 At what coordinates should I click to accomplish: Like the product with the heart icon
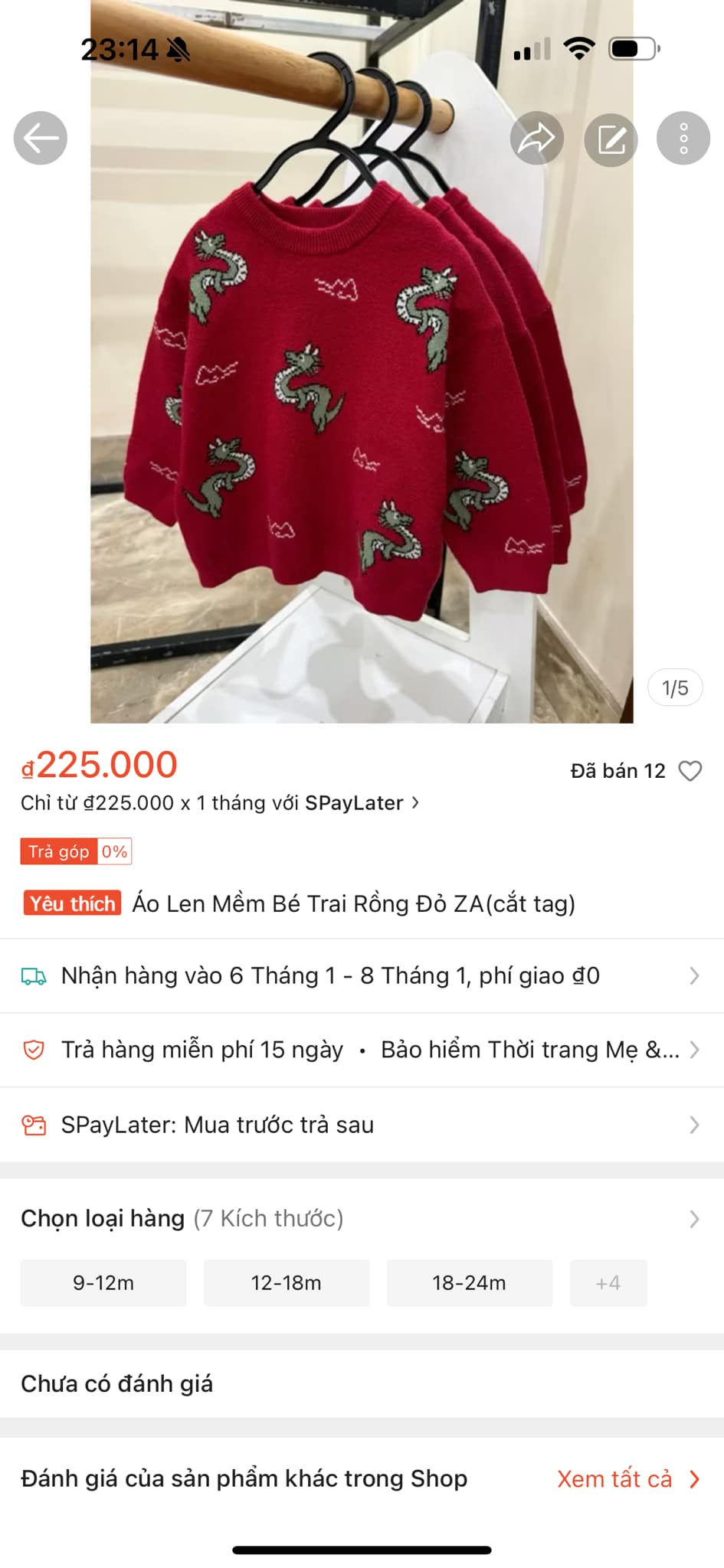pos(690,771)
